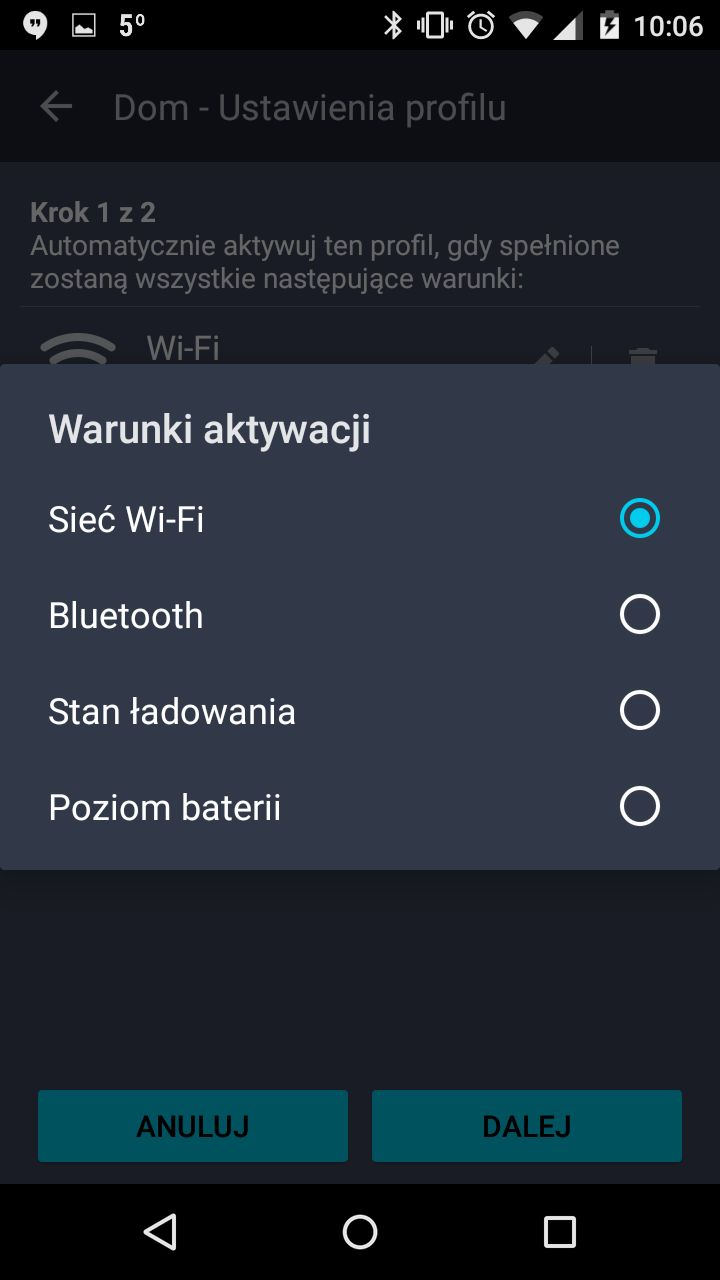This screenshot has height=1280, width=720.
Task: Select Stan ładowania condition
Action: (360, 711)
